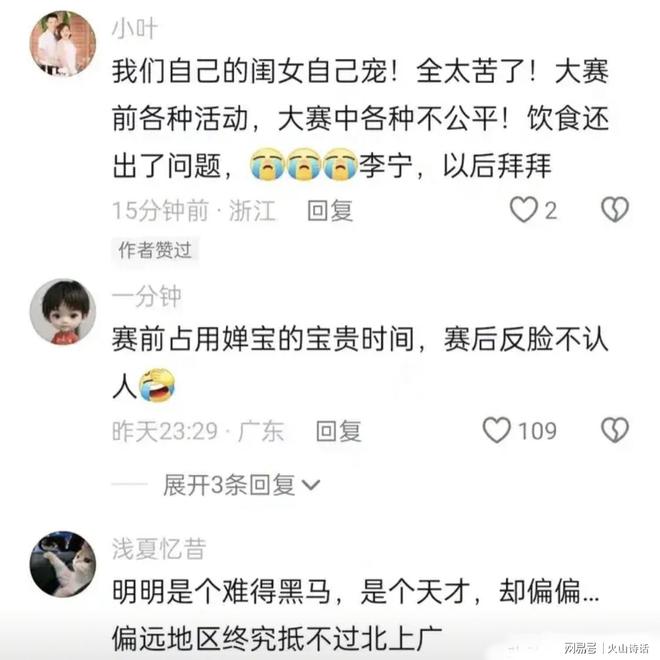Expand the 3 replies under 一分钟
The image size is (660, 660).
240,486
